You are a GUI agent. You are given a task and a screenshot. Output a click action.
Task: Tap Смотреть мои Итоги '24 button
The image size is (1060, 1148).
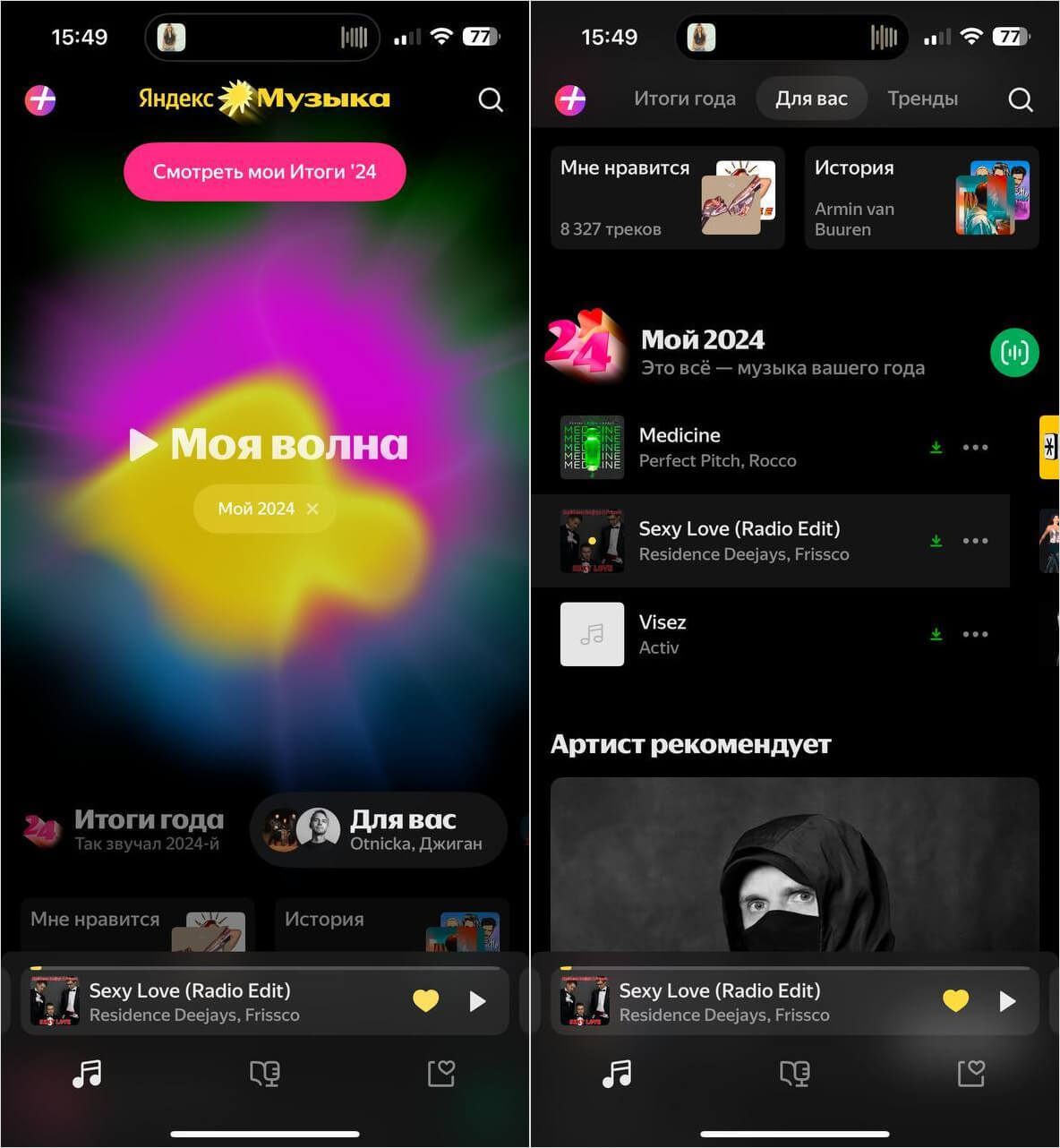click(264, 172)
